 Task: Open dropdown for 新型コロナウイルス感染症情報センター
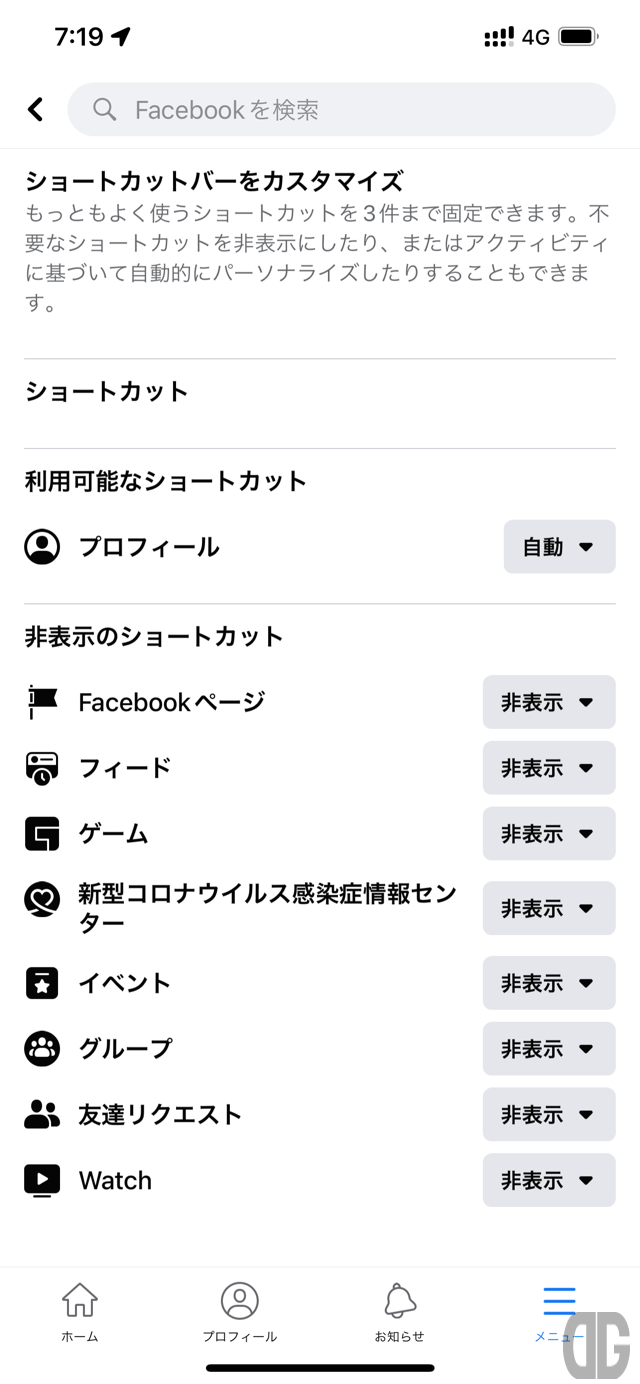pos(549,908)
